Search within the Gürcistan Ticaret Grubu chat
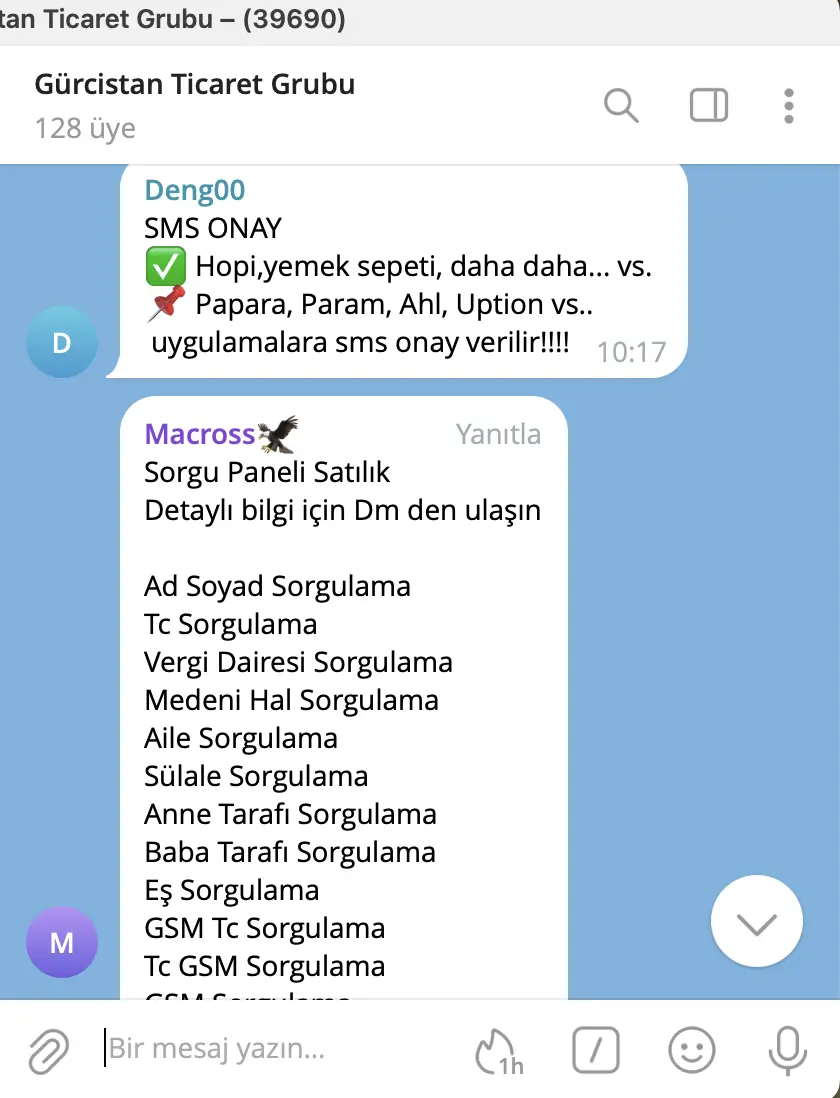The image size is (840, 1098). tap(621, 105)
